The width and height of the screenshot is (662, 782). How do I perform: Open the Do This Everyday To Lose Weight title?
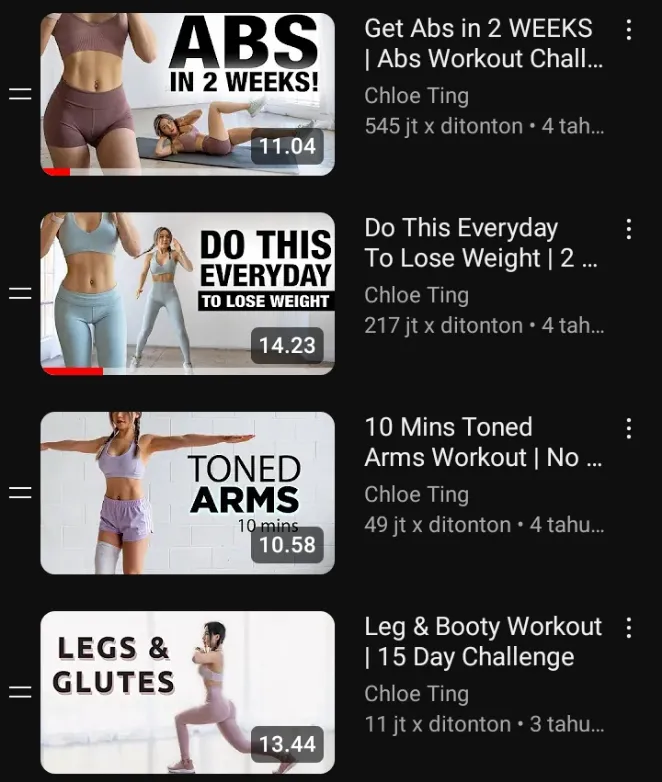[480, 243]
